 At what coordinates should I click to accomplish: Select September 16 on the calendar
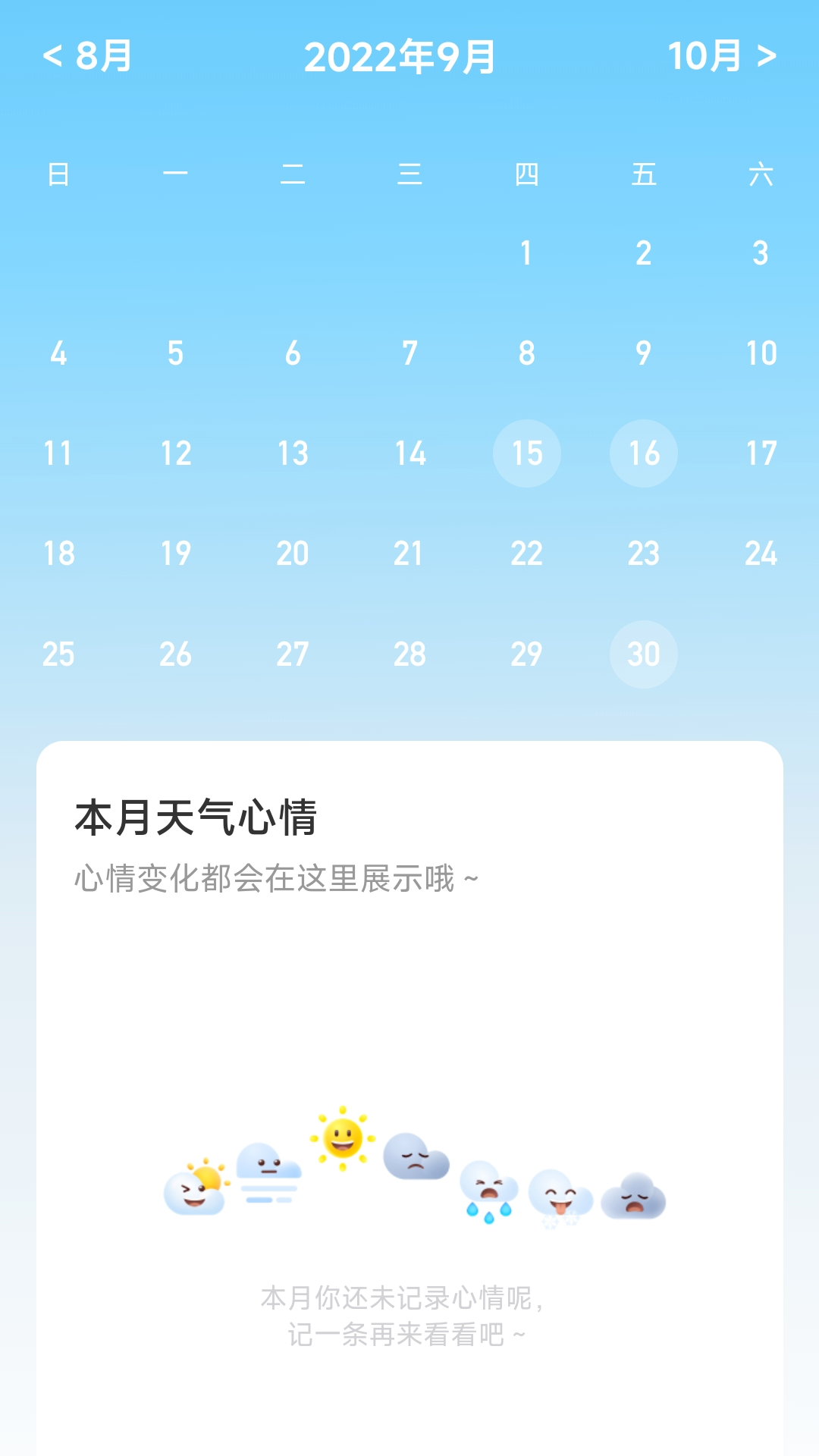point(644,453)
